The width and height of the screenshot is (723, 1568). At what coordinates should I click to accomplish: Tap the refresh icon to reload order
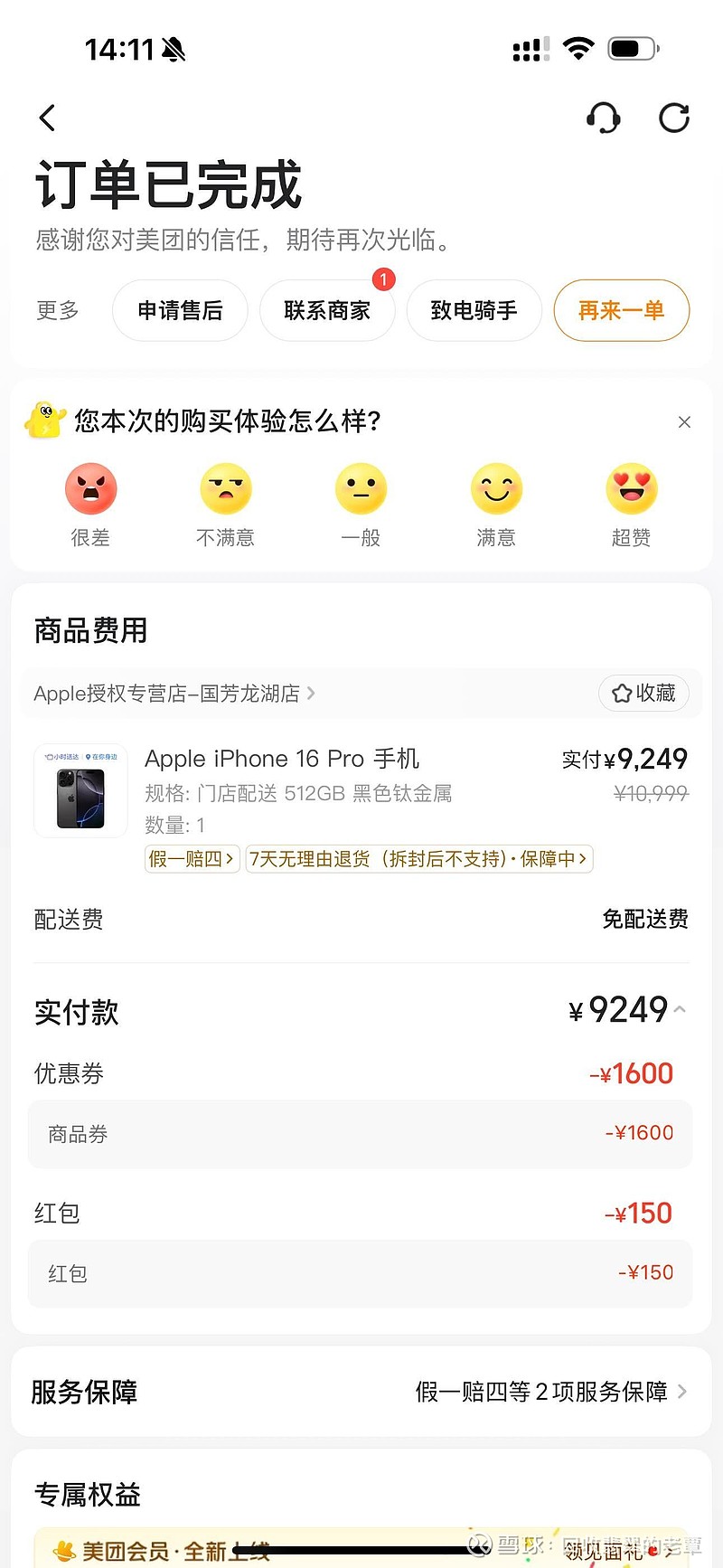673,118
